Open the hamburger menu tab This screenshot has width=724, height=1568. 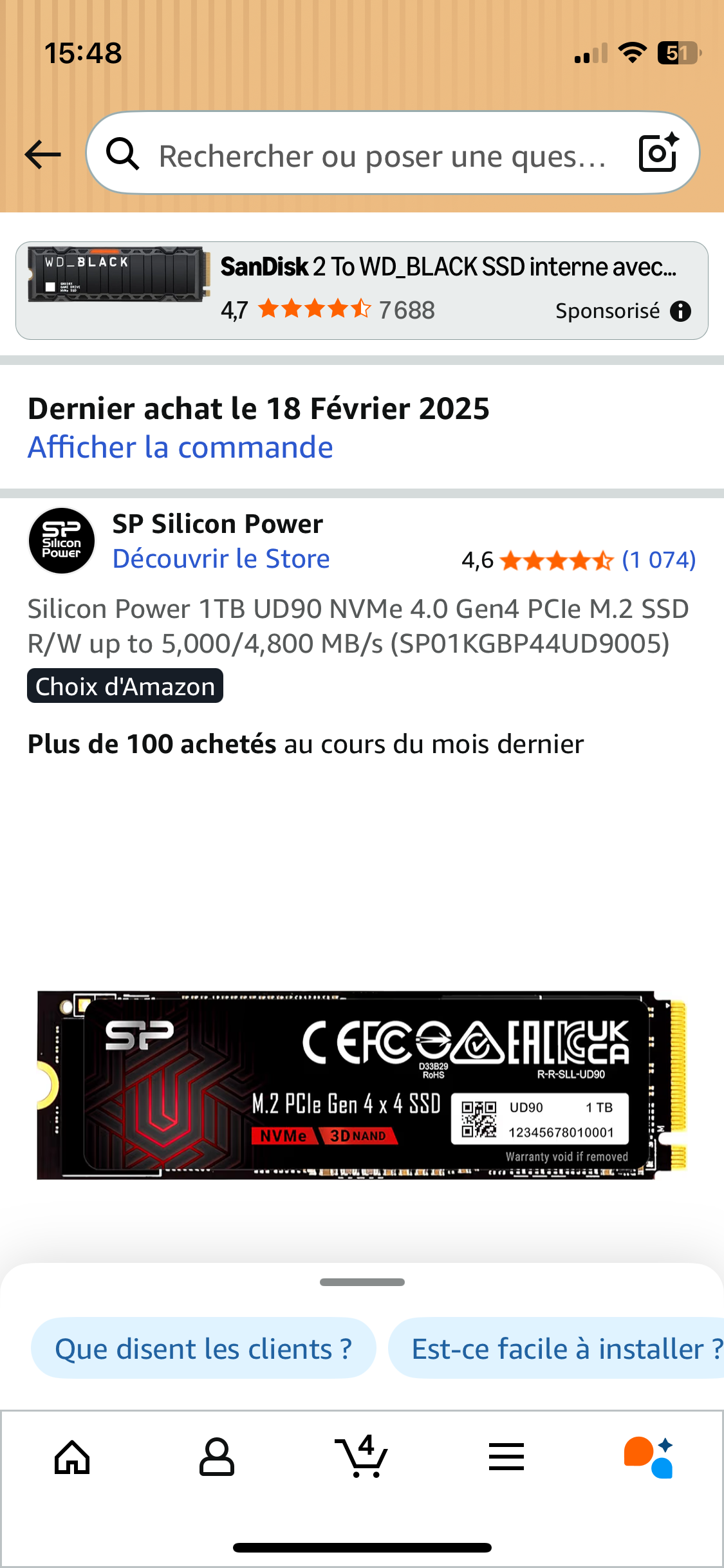click(x=506, y=1457)
